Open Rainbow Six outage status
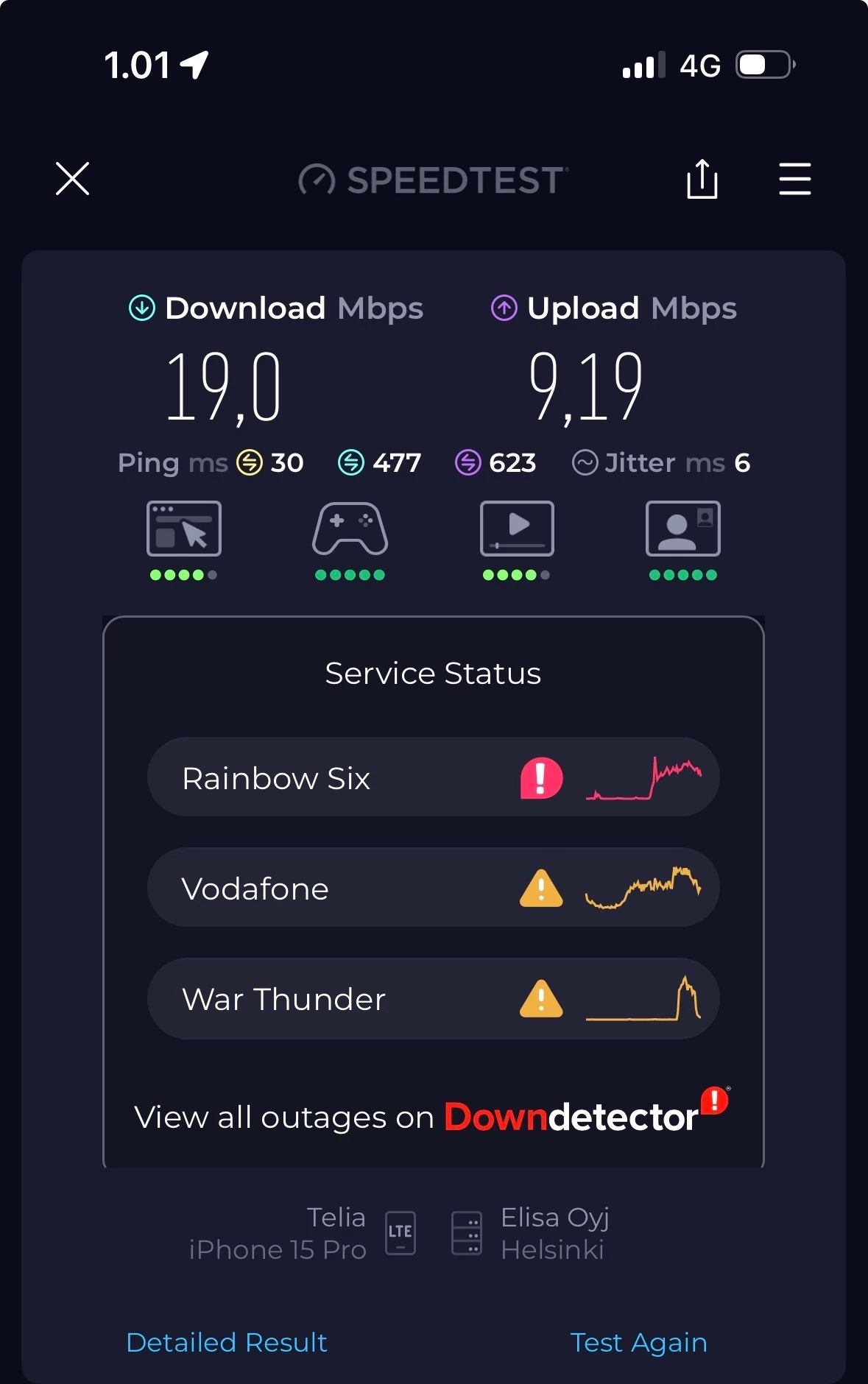Screen dimensions: 868x1384 tap(433, 777)
